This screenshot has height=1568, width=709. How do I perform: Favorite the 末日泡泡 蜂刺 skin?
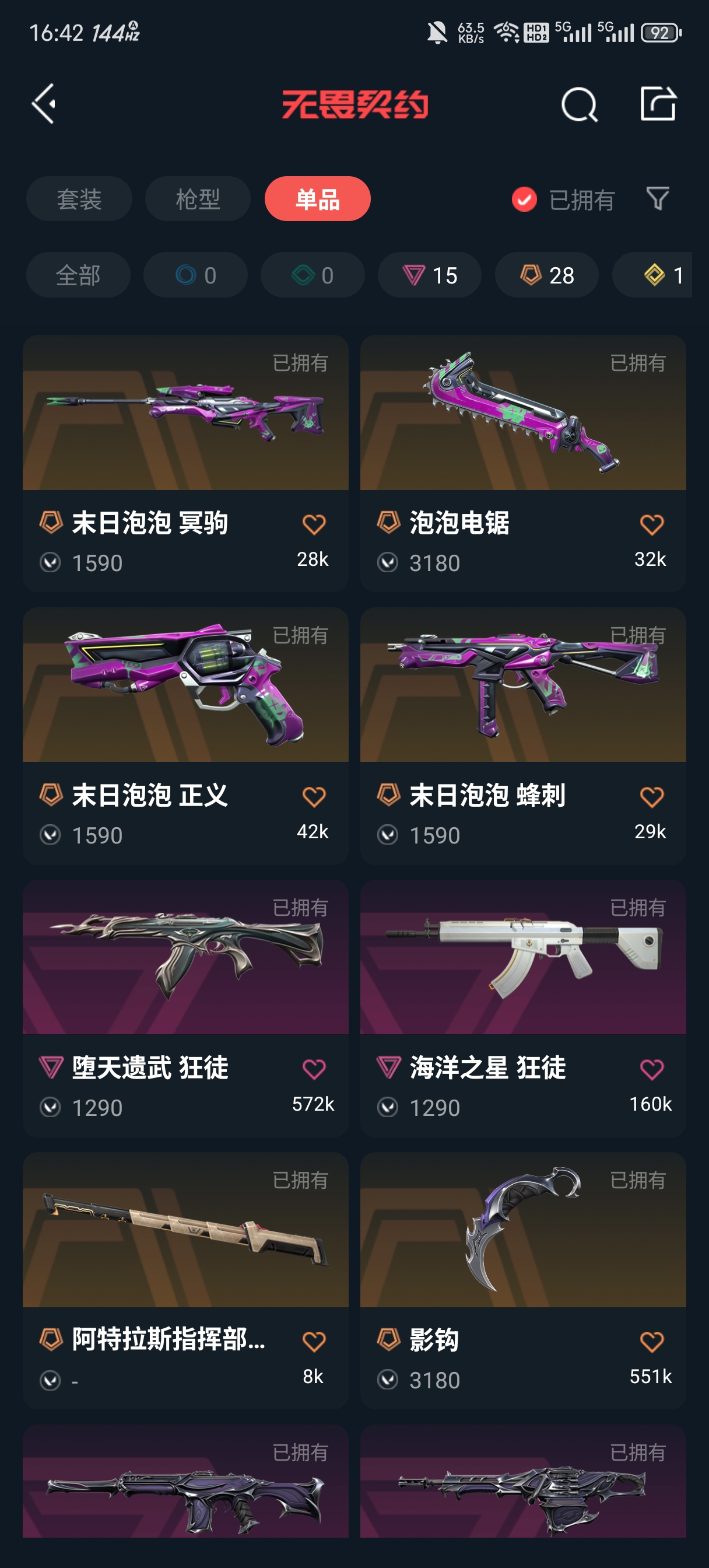(651, 797)
